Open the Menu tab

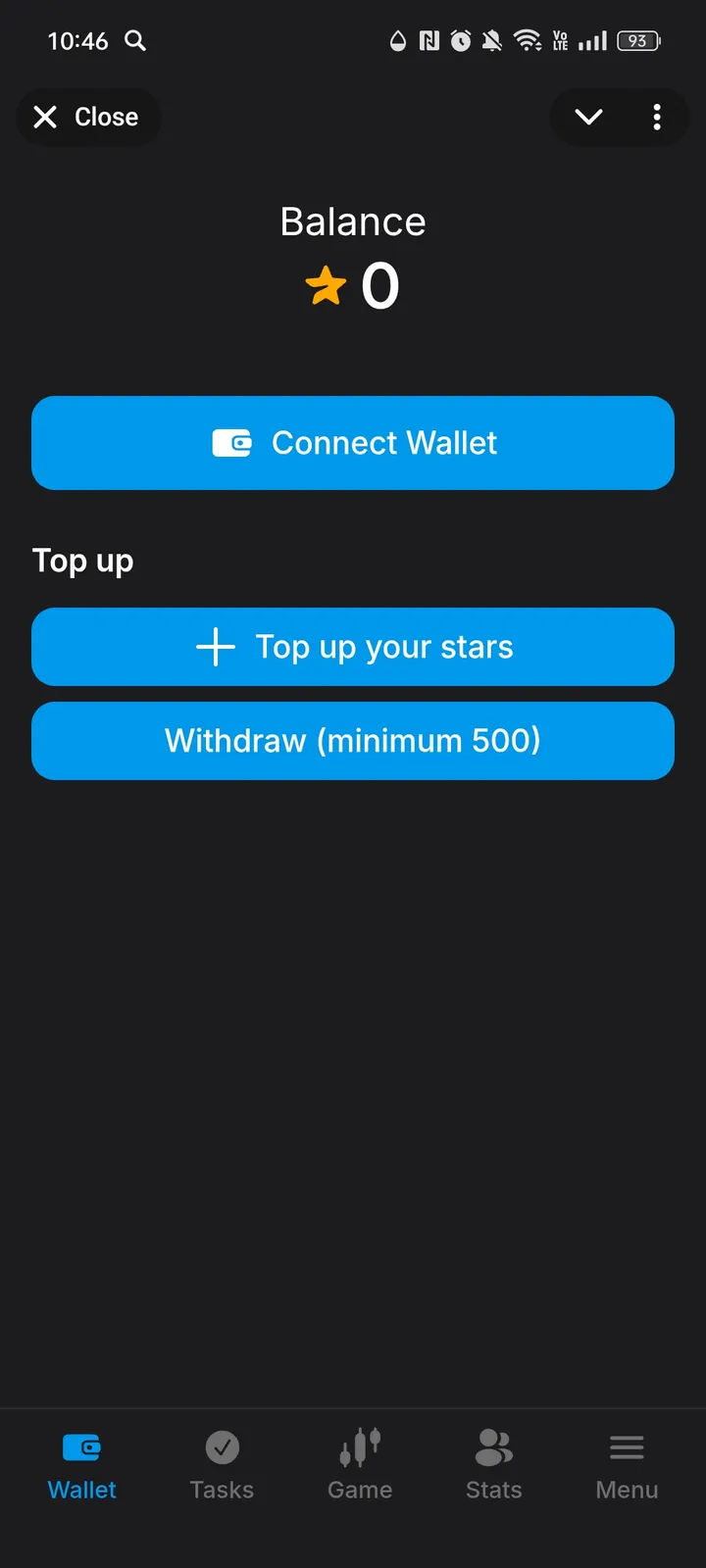pos(627,1464)
